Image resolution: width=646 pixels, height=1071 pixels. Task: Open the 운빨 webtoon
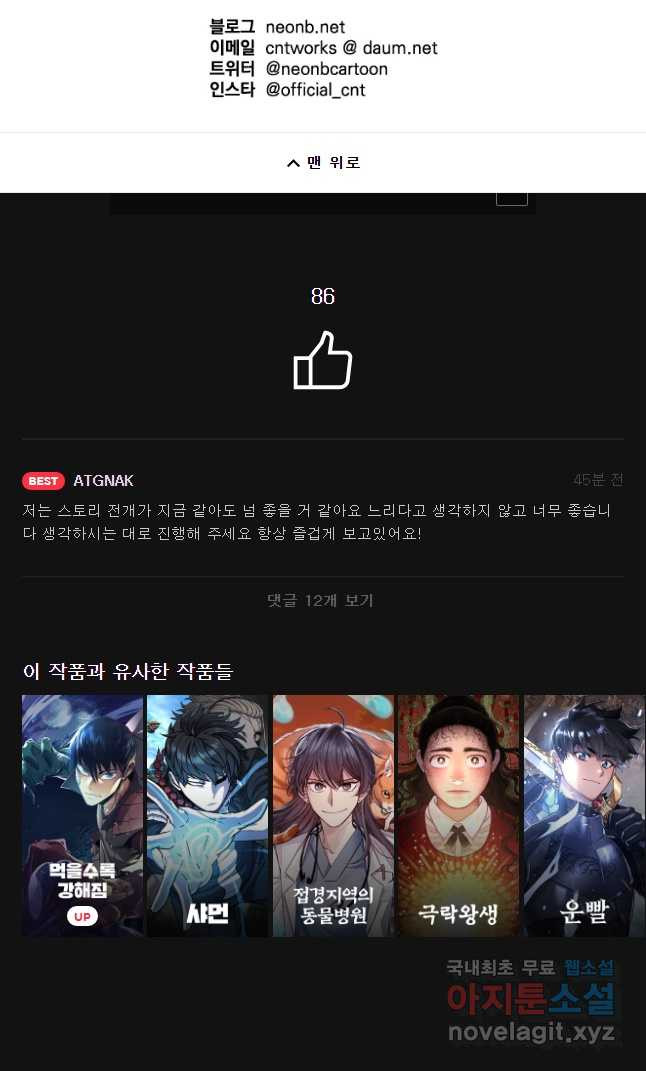point(584,815)
